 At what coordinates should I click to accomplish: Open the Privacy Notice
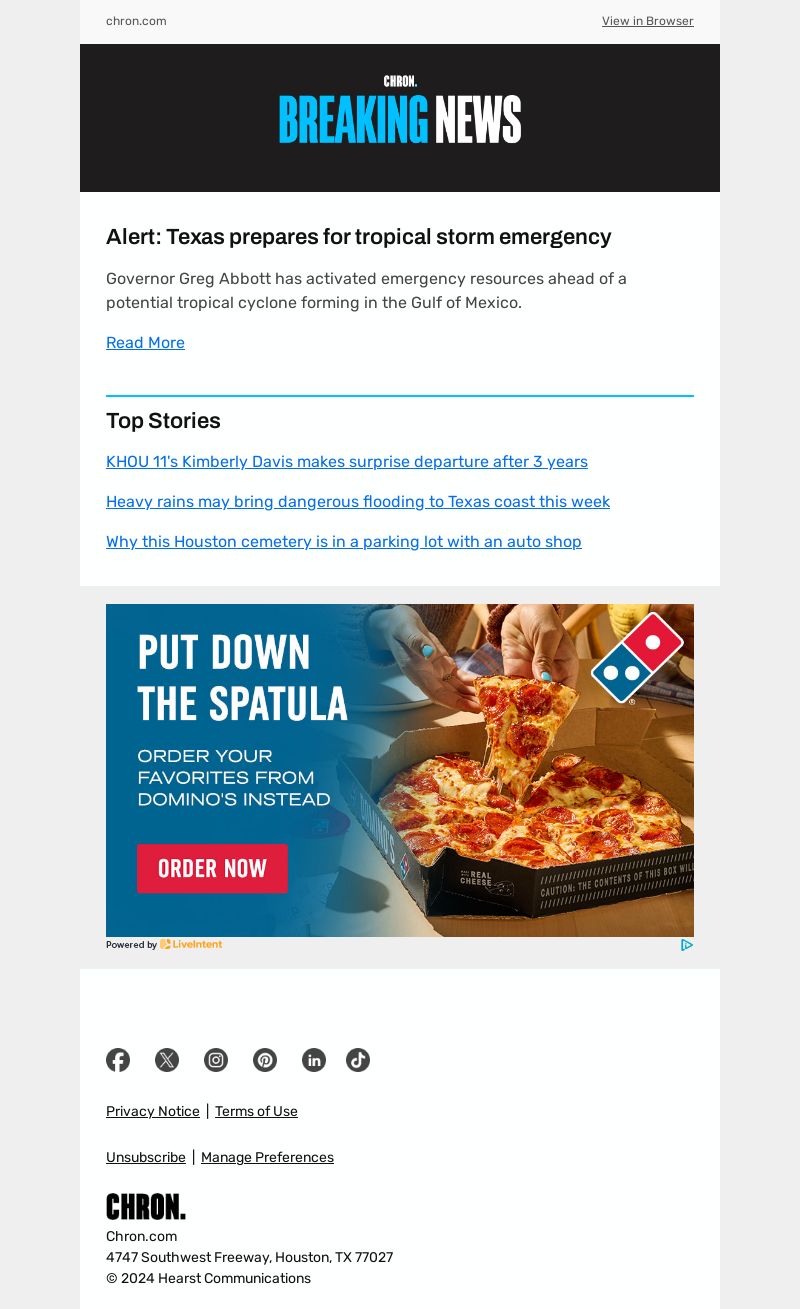pos(153,1111)
